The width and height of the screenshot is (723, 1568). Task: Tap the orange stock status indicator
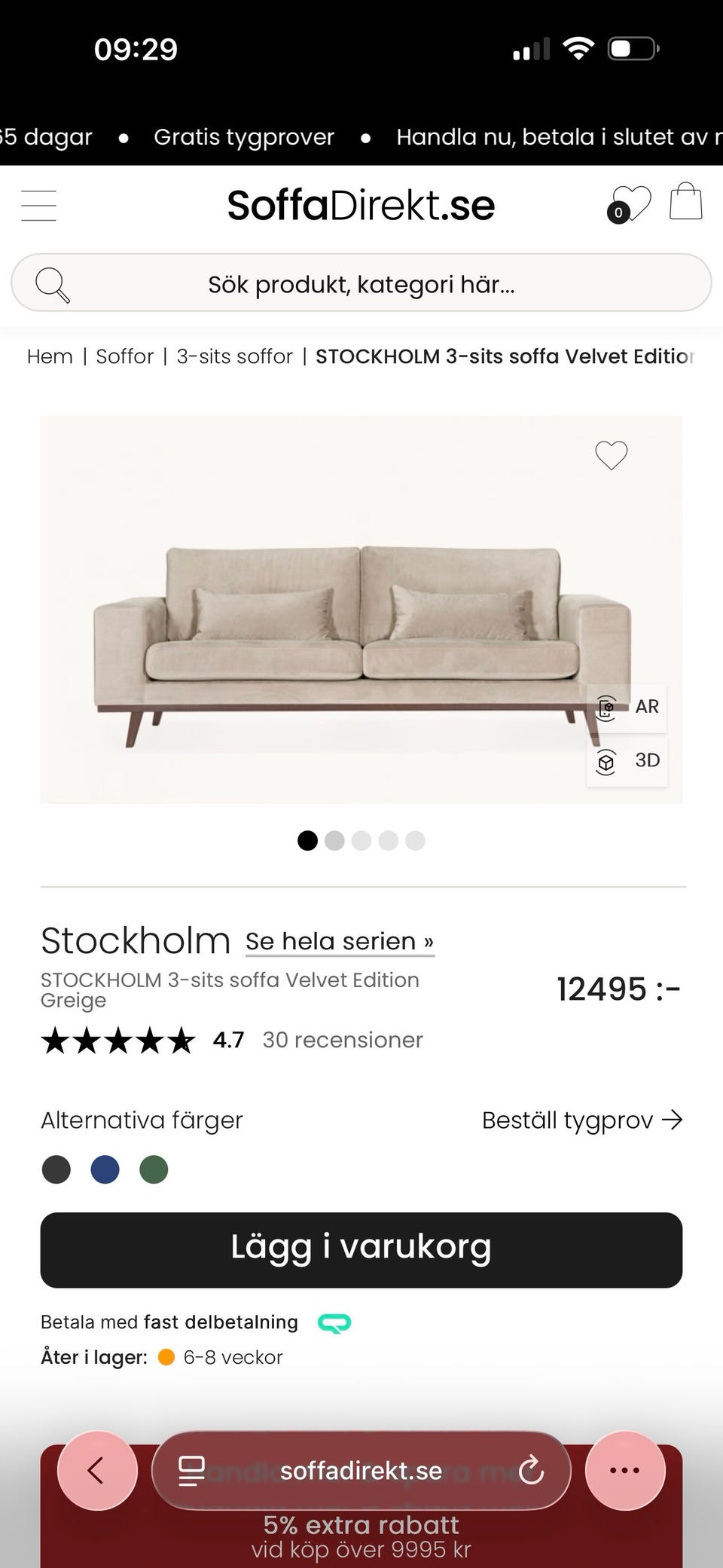coord(165,1357)
